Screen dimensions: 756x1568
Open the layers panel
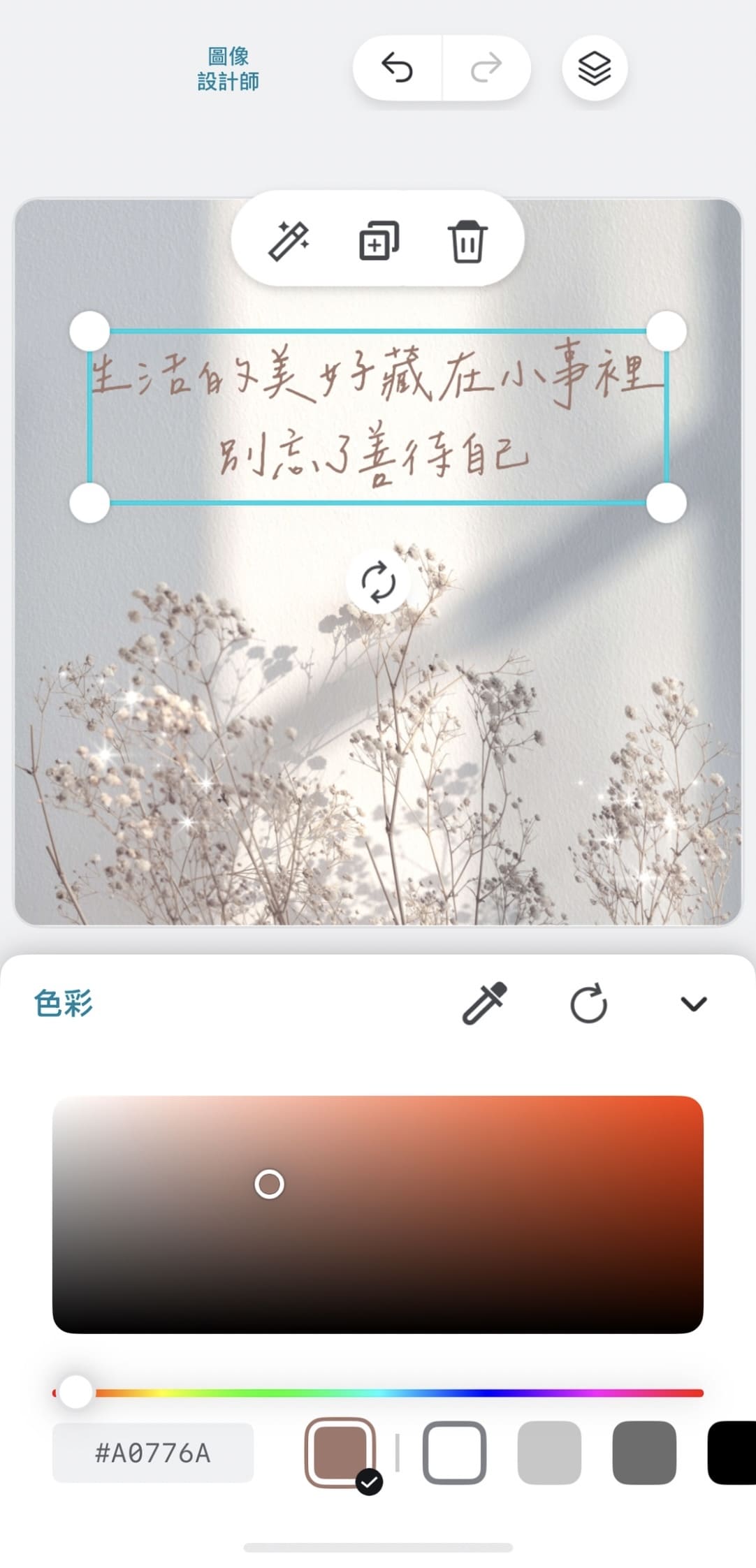pyautogui.click(x=595, y=68)
